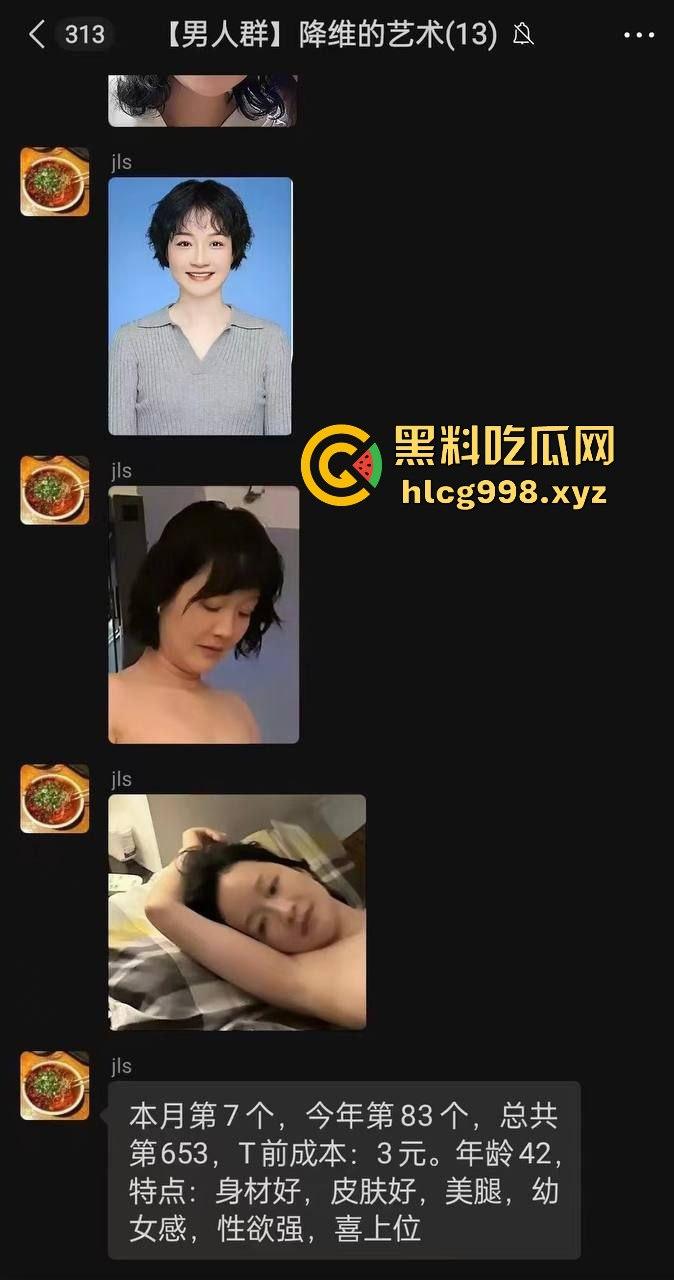Open the blue-background portrait photo
The image size is (674, 1280).
[x=200, y=306]
